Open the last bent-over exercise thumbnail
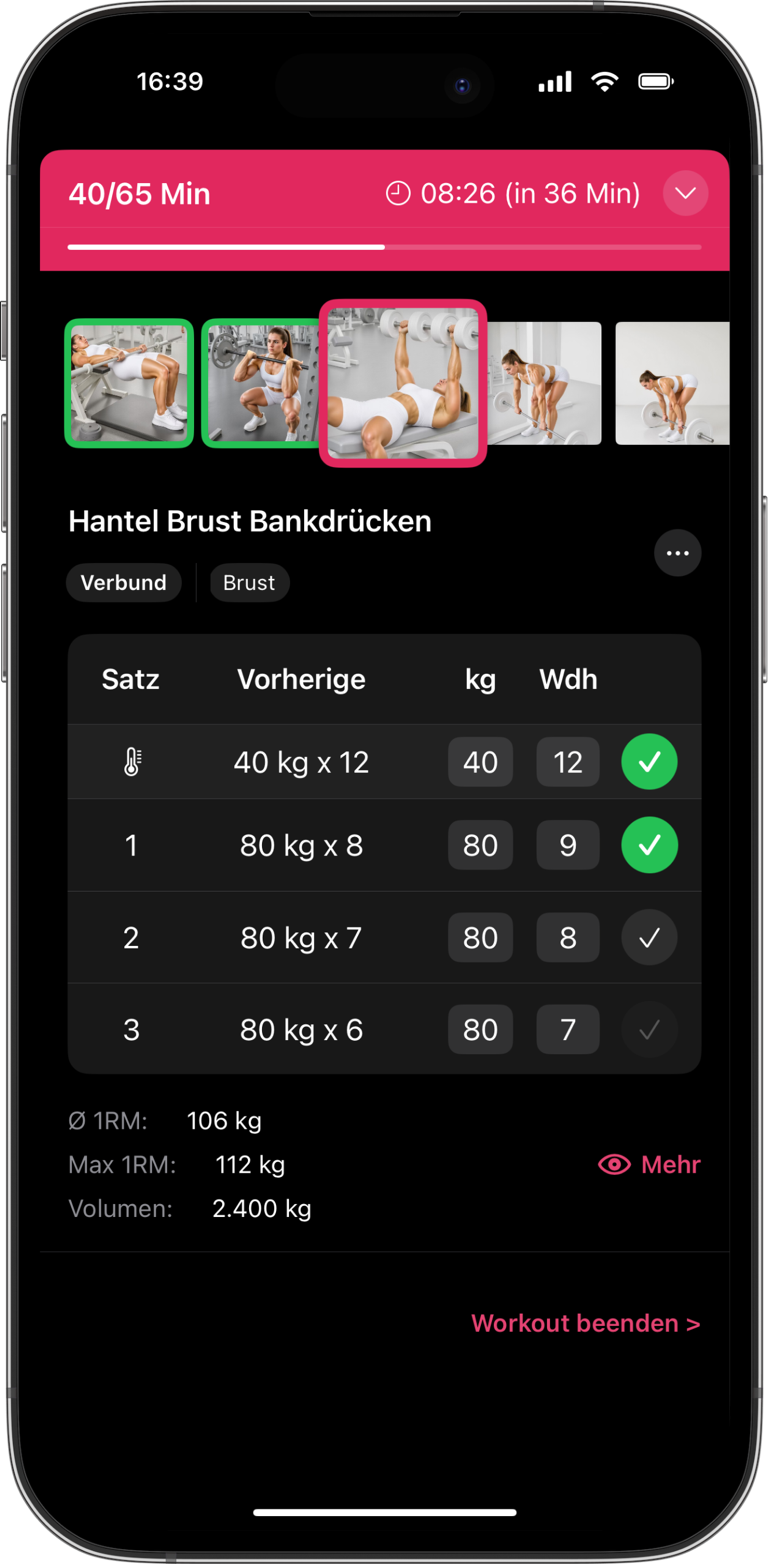 [671, 383]
